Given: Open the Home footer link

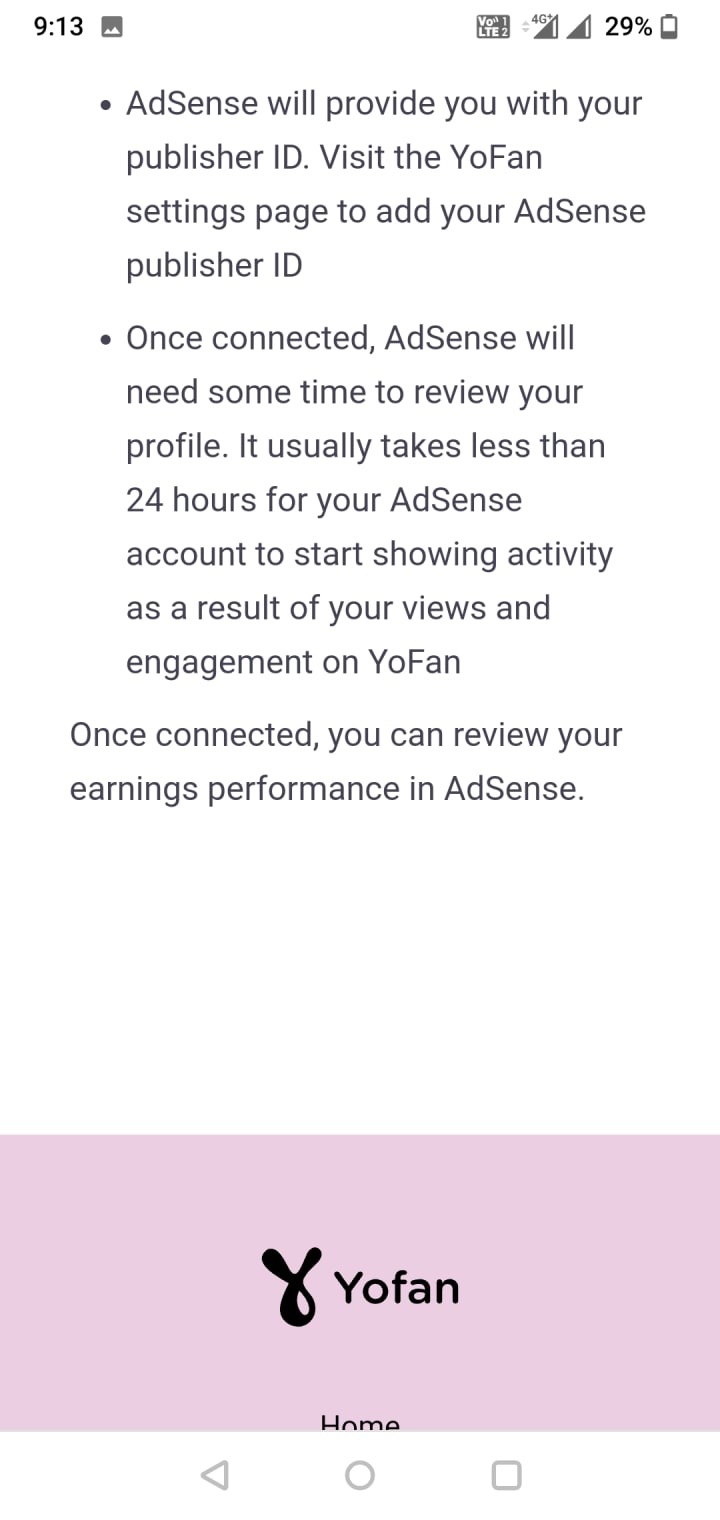Looking at the screenshot, I should [x=360, y=1423].
